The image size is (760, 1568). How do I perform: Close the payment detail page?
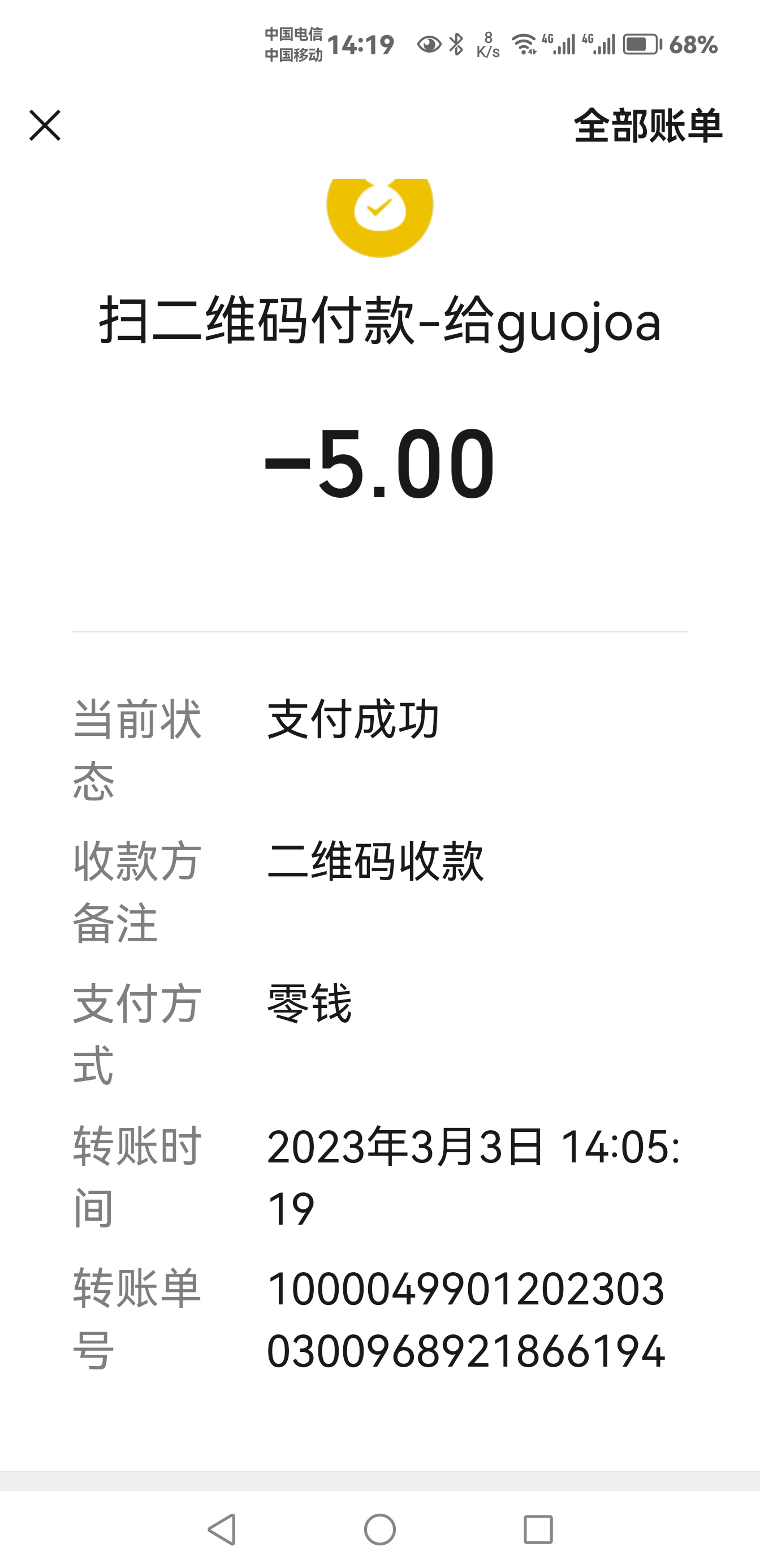click(45, 126)
